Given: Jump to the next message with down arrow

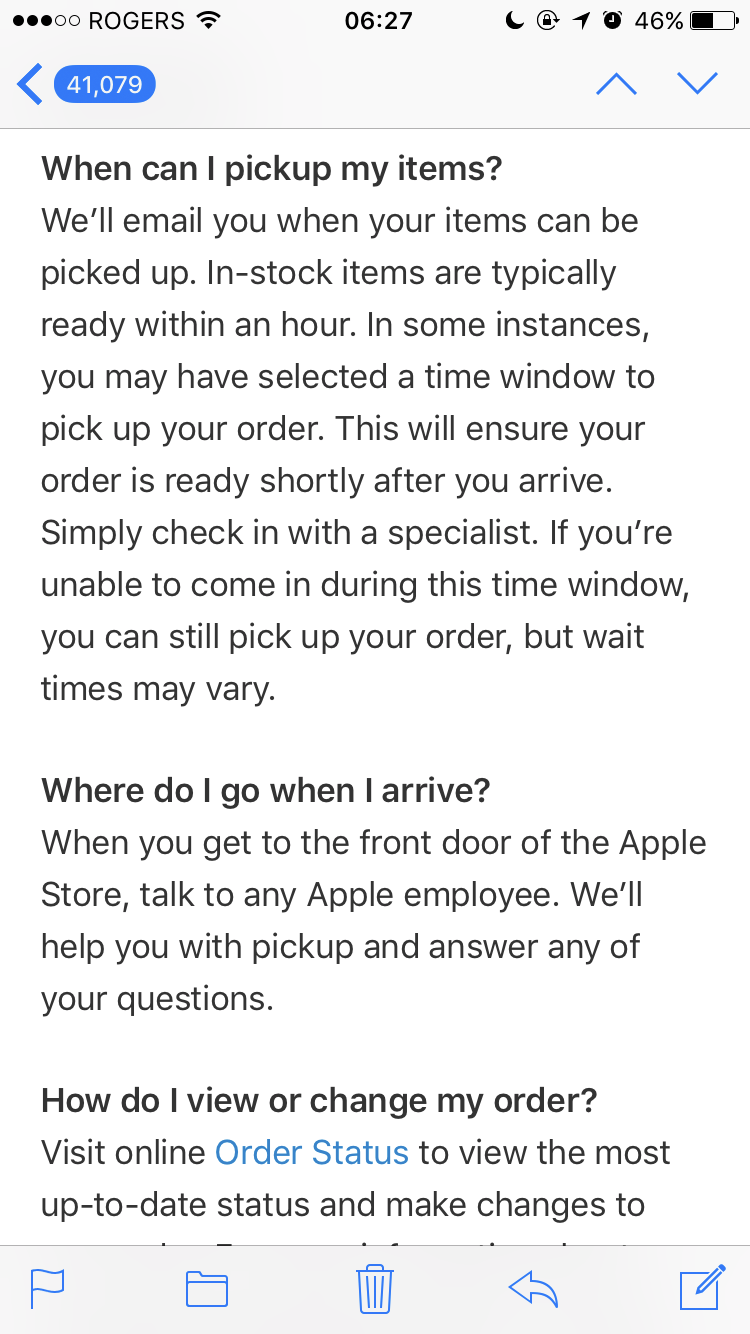Looking at the screenshot, I should pyautogui.click(x=697, y=84).
